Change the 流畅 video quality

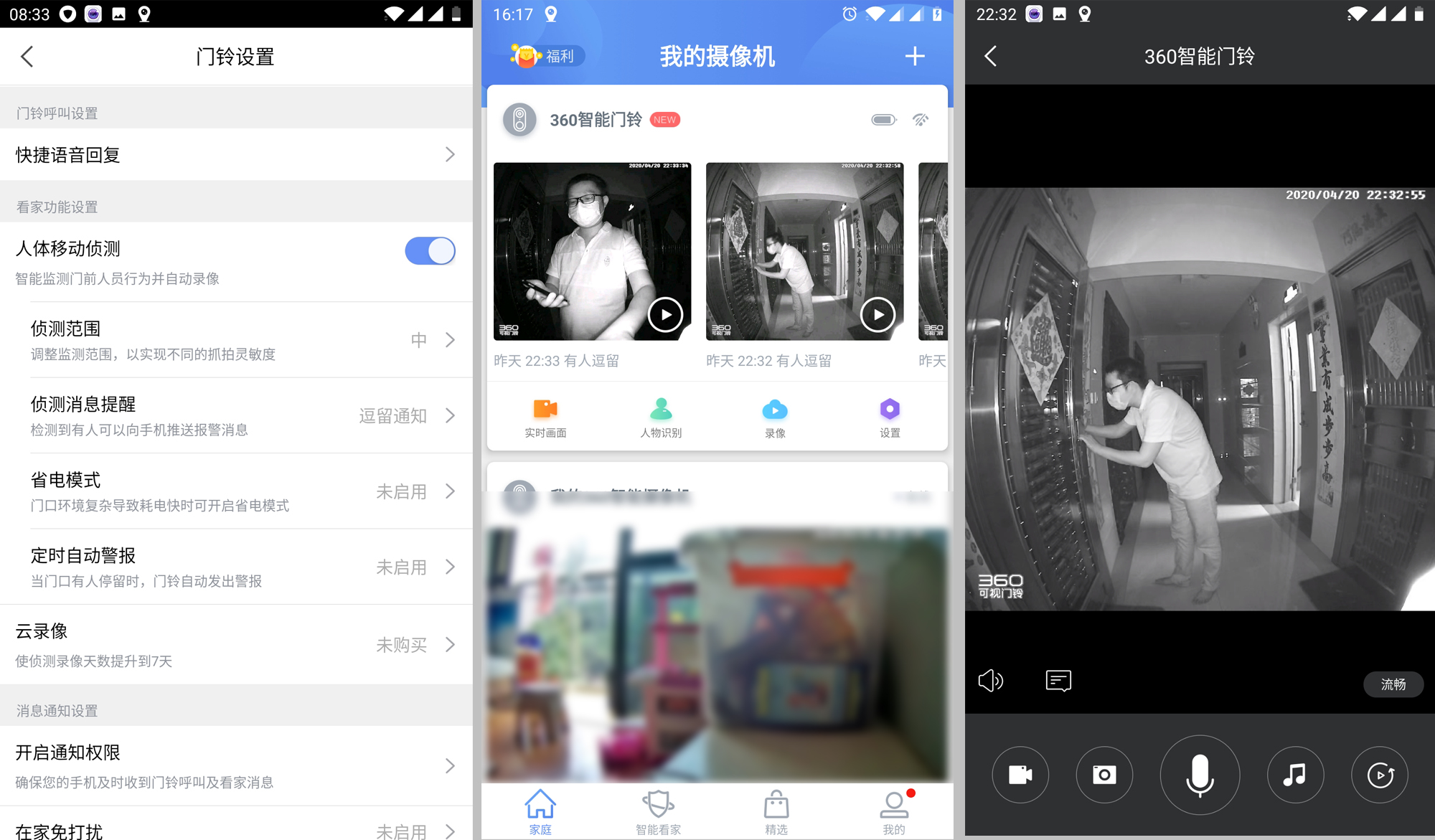click(x=1393, y=684)
